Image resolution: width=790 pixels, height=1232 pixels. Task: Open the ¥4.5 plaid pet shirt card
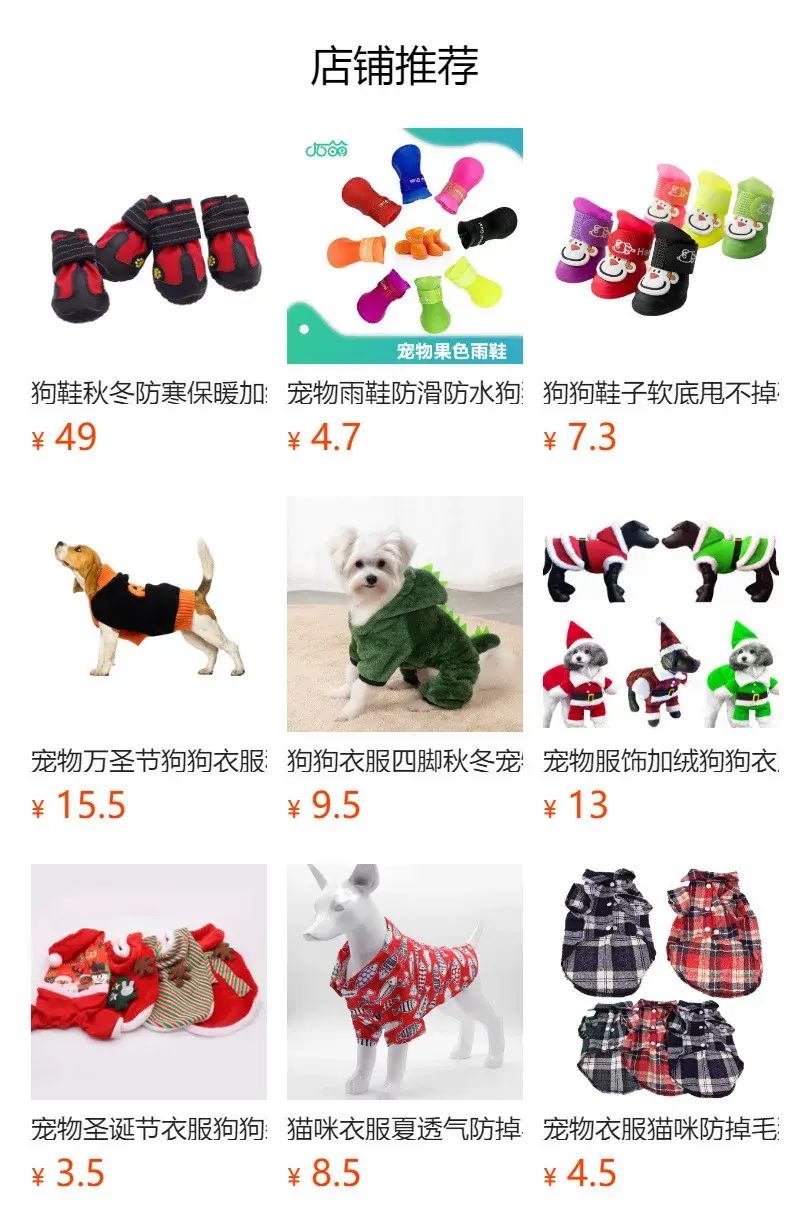coord(660,982)
